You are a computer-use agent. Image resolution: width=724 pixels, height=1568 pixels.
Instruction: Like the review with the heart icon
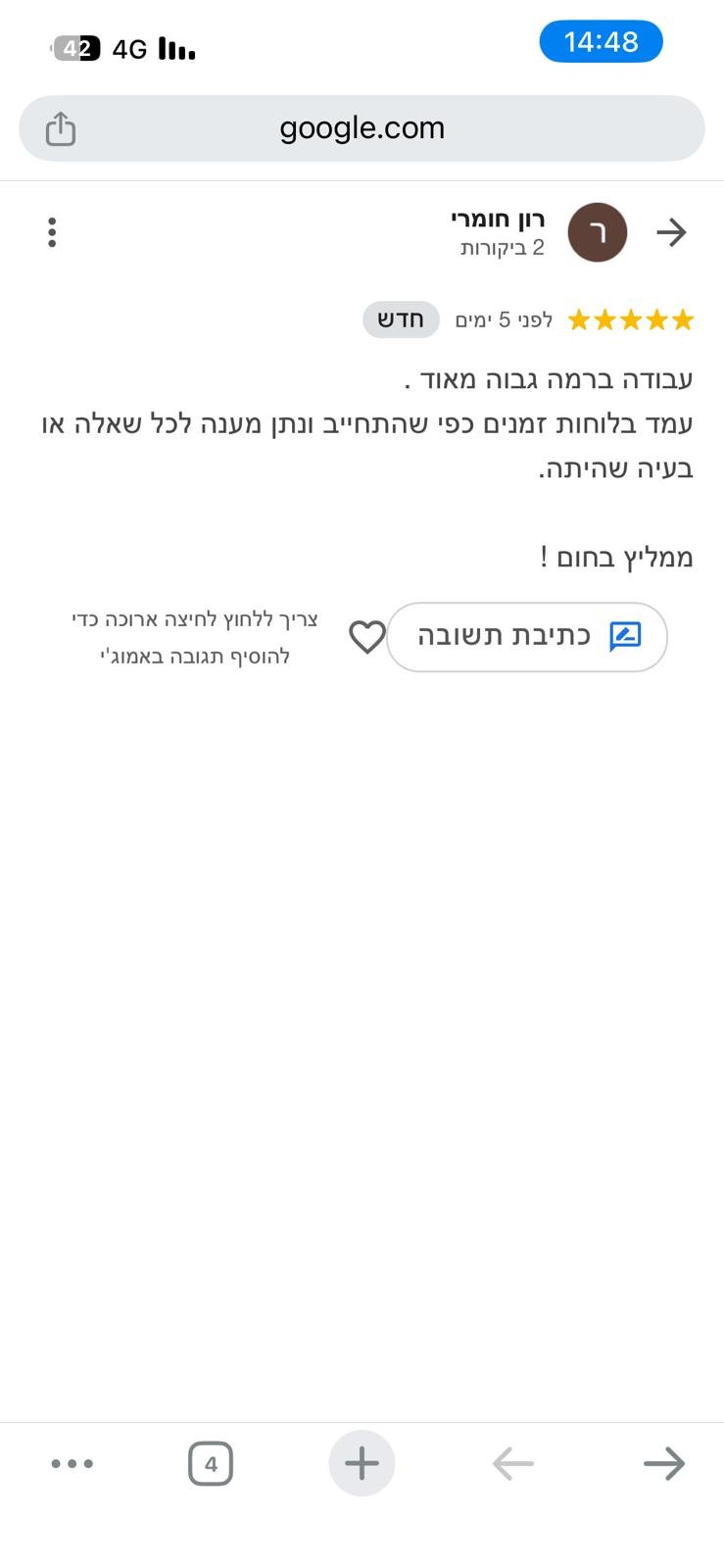pos(367,637)
